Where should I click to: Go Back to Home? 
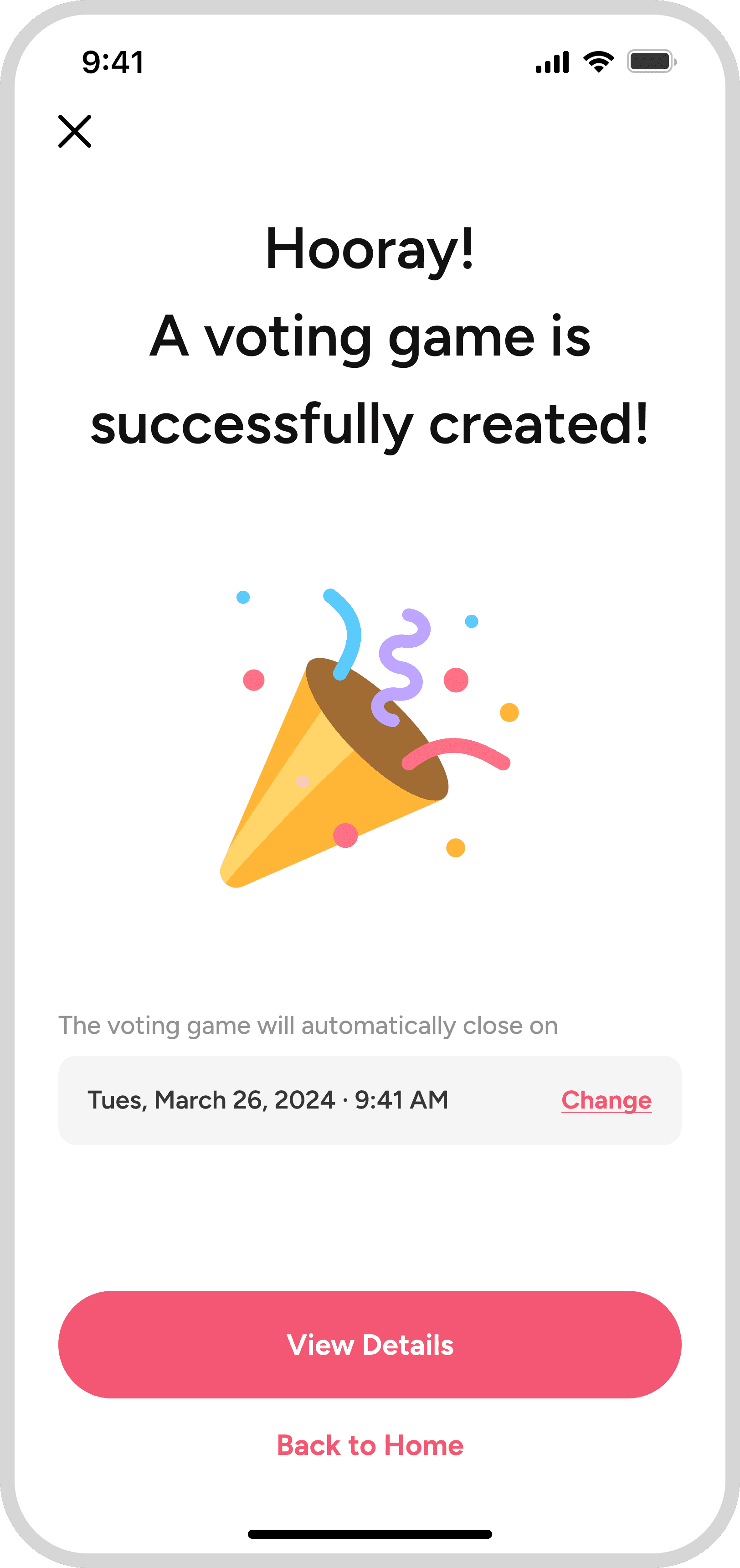(x=370, y=1445)
